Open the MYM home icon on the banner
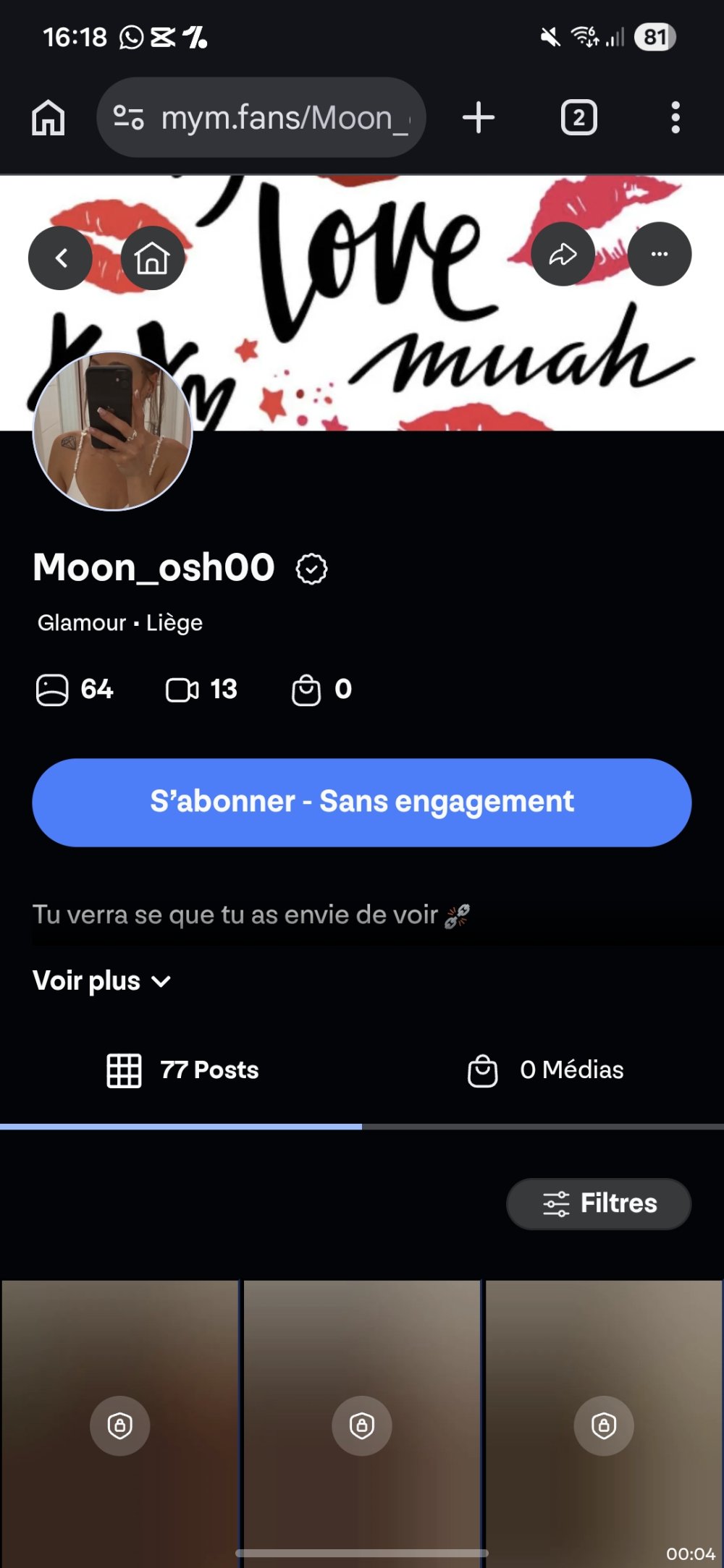This screenshot has width=724, height=1568. (x=152, y=258)
